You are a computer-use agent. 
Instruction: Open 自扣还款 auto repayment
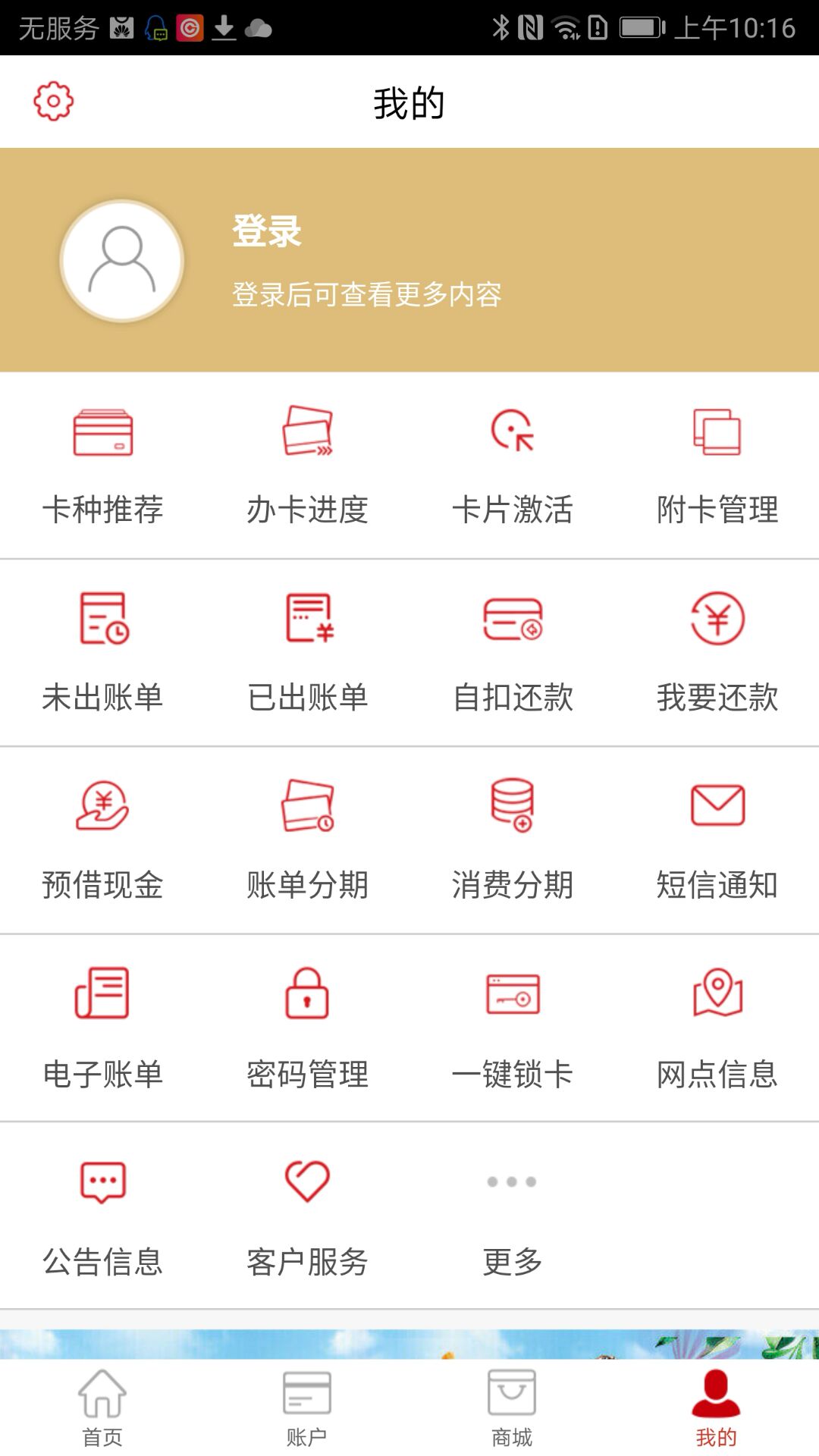(x=513, y=653)
